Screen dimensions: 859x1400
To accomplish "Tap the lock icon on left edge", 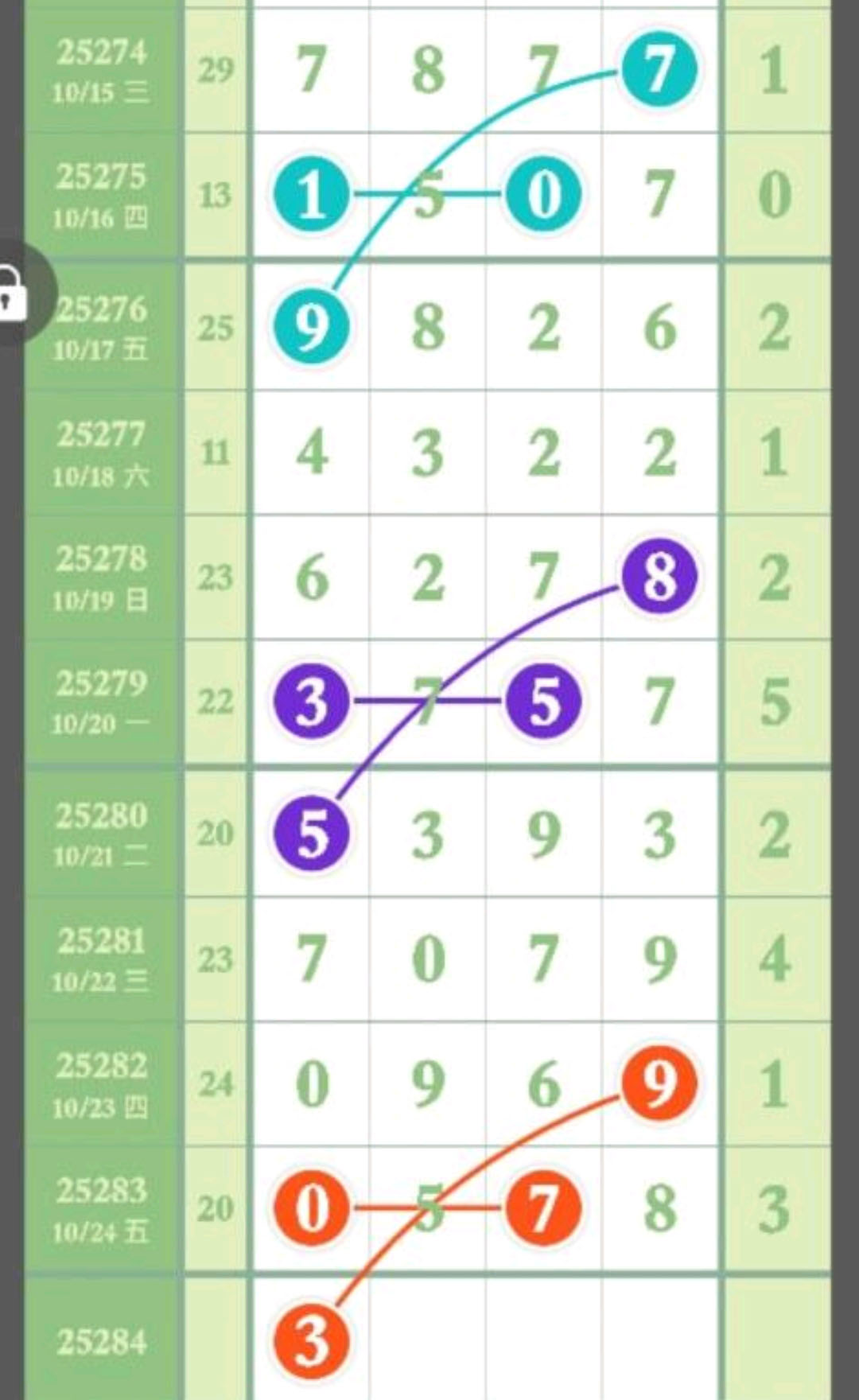I will click(11, 293).
